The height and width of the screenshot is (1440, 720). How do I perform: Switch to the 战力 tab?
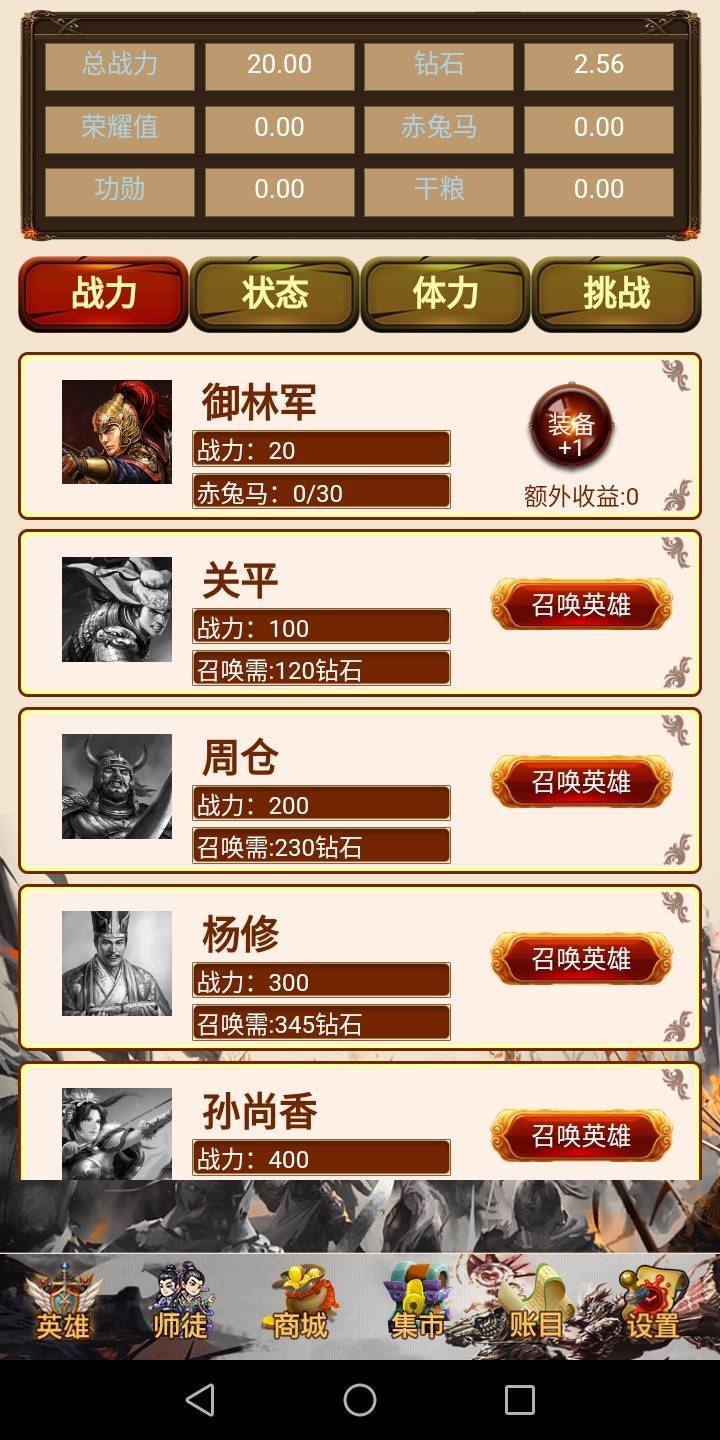[x=104, y=293]
